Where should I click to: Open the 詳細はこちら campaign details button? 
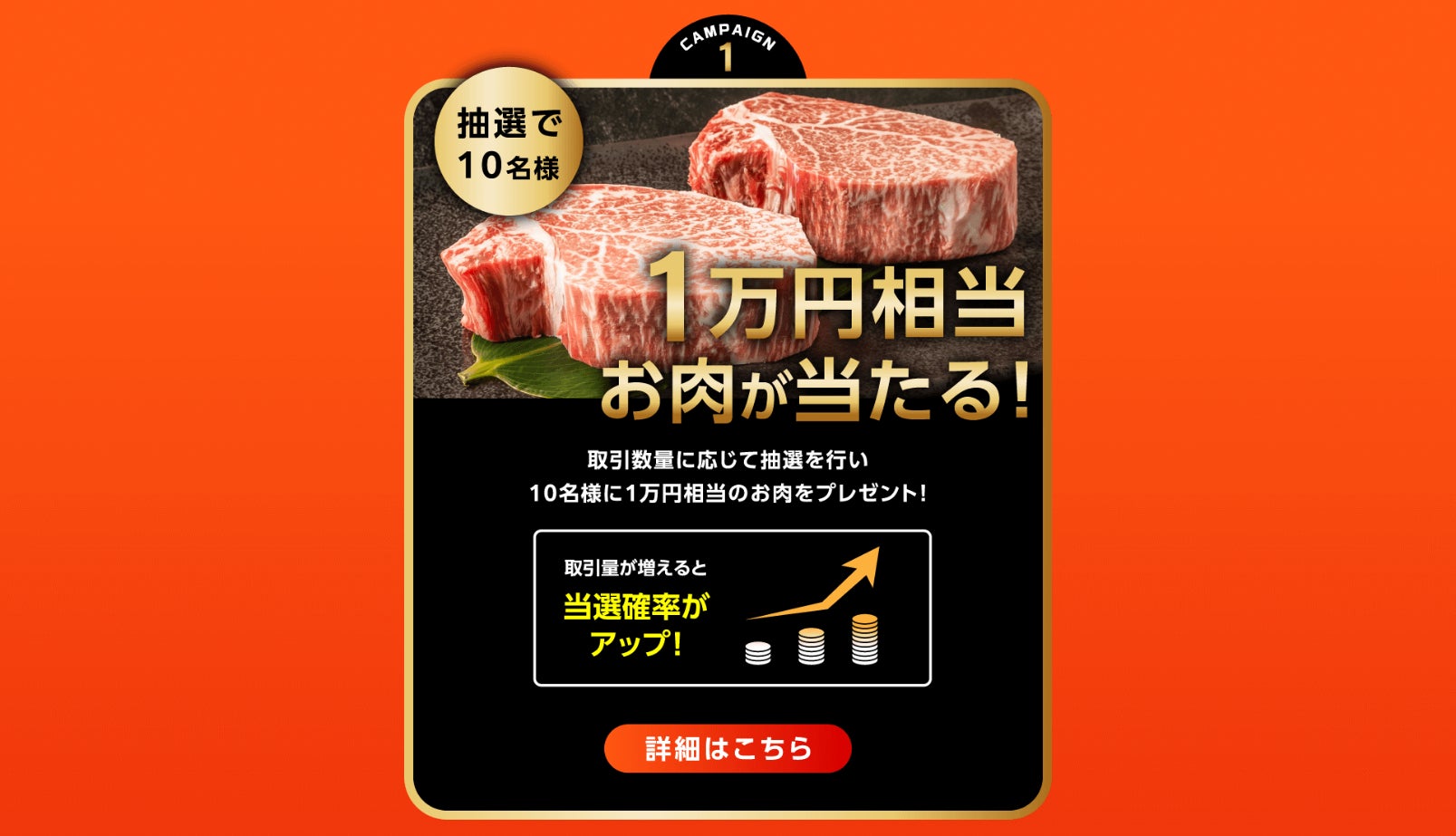pos(728,748)
